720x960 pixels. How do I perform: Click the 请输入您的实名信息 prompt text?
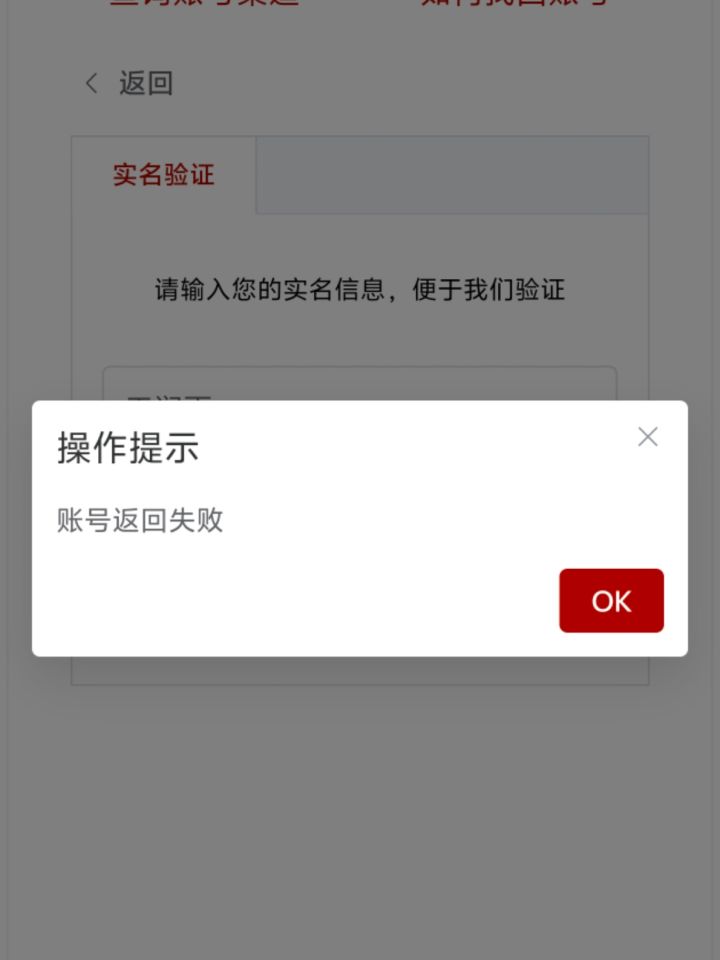(x=360, y=290)
